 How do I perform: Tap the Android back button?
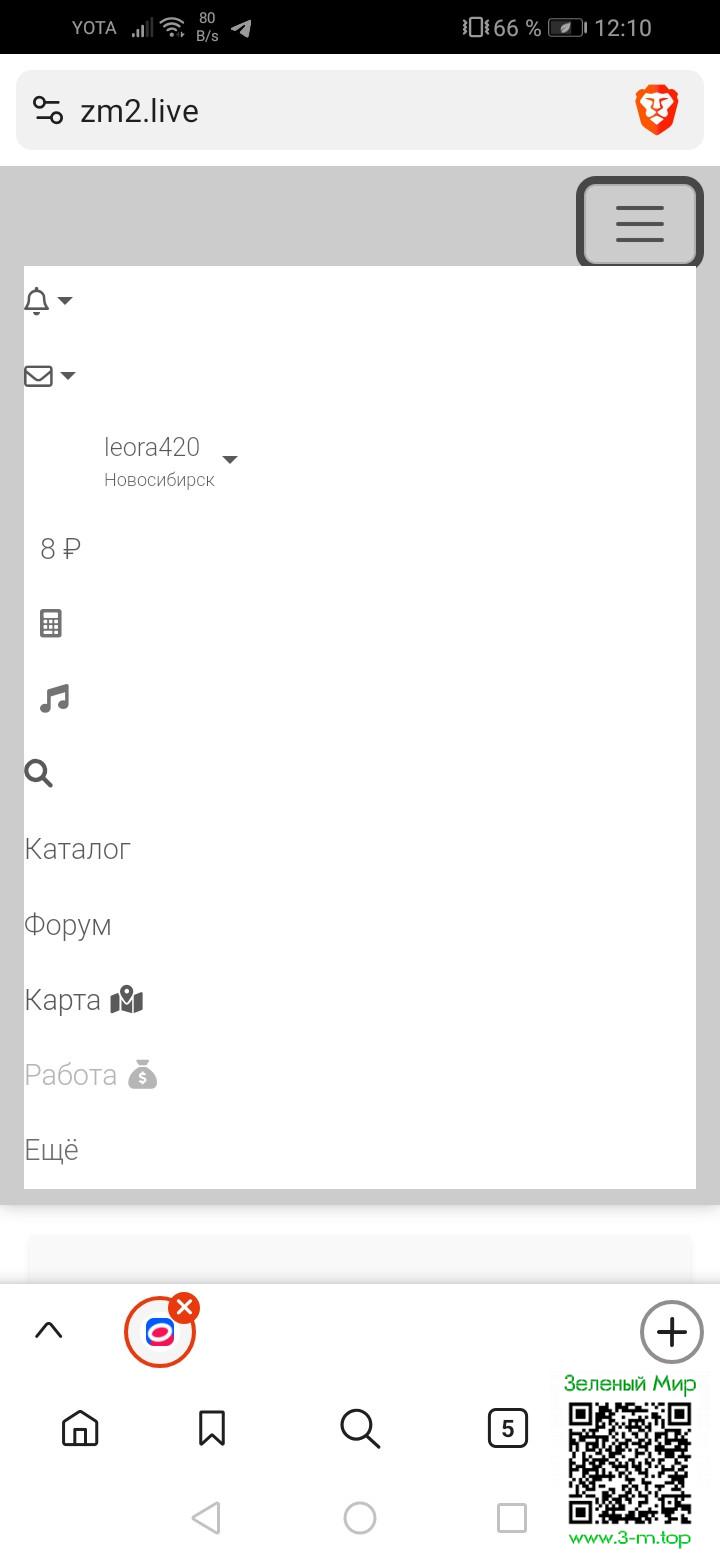pos(206,1518)
